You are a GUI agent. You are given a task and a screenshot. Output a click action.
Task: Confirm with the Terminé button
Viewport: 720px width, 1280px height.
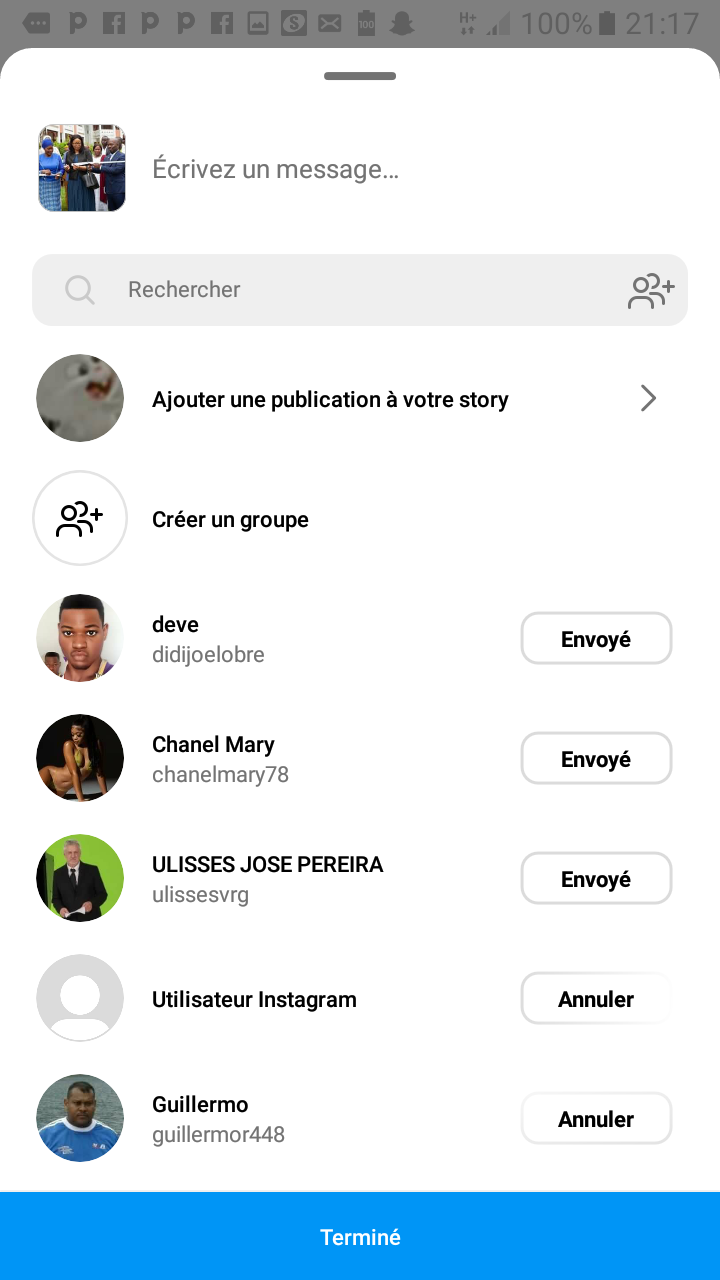pyautogui.click(x=360, y=1237)
